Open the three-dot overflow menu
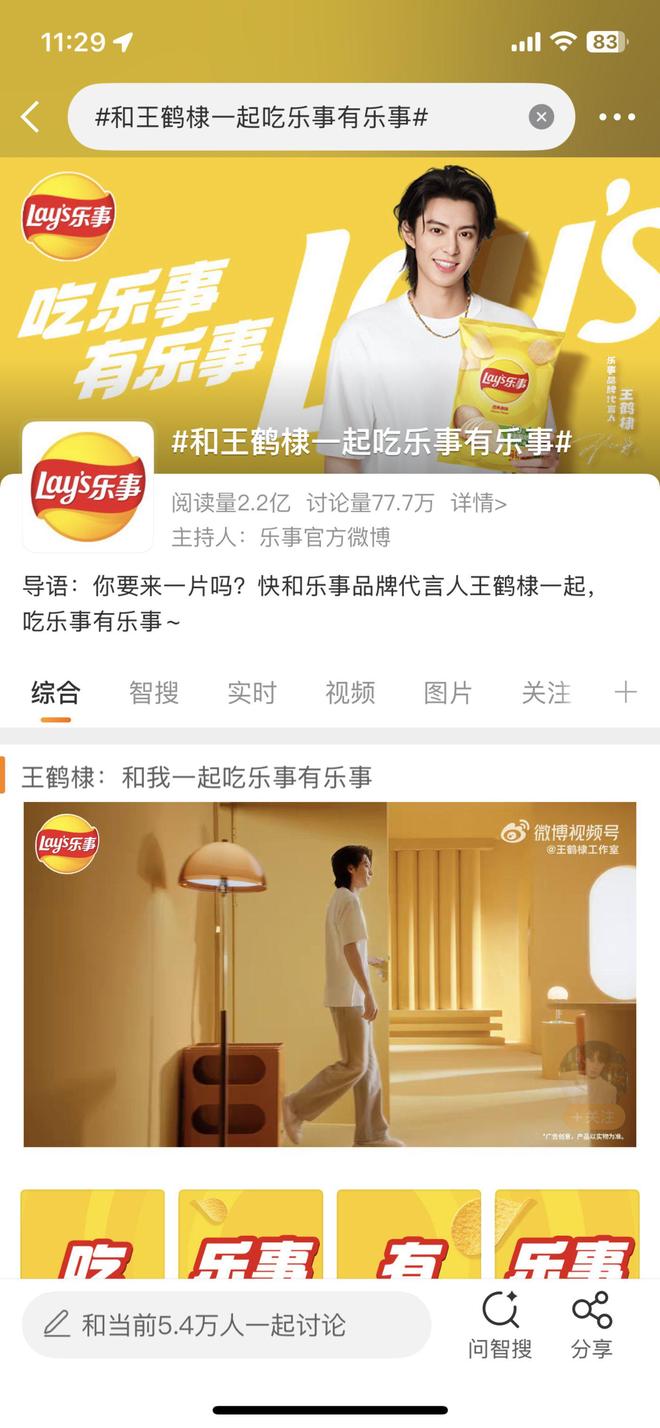660x1428 pixels. (x=616, y=117)
